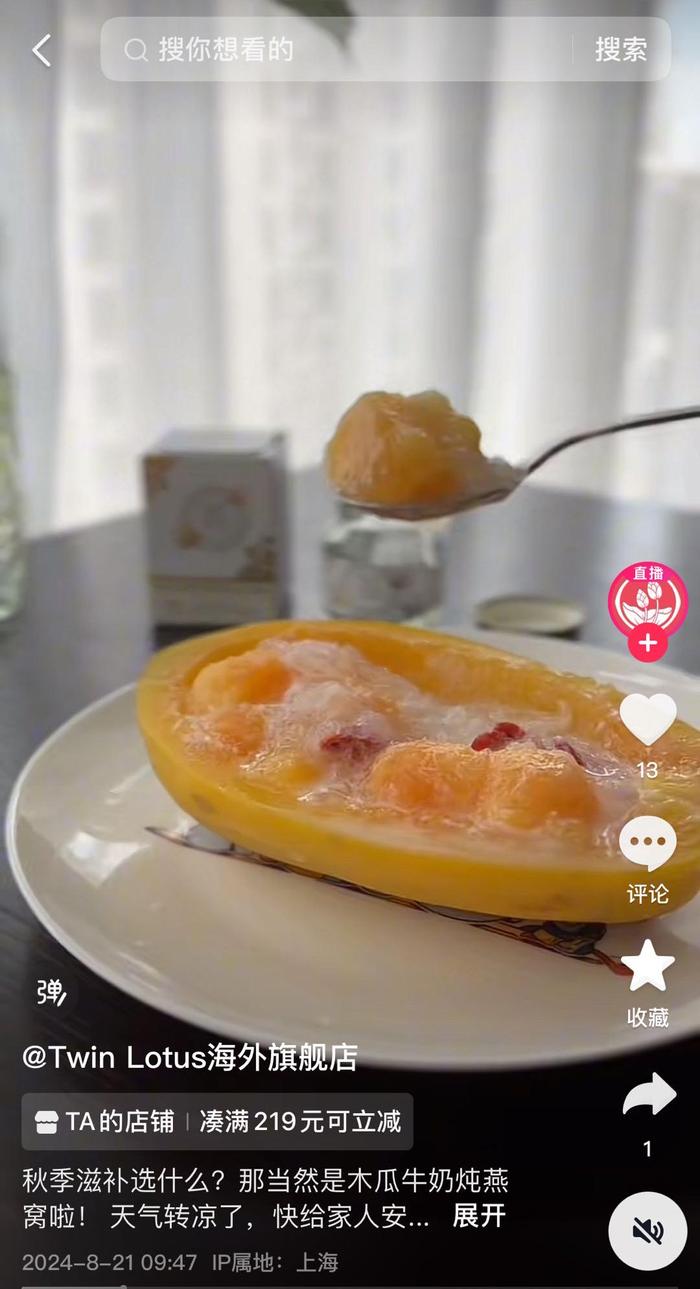Expand the caption with 展开
This screenshot has height=1289, width=700.
(x=479, y=1215)
